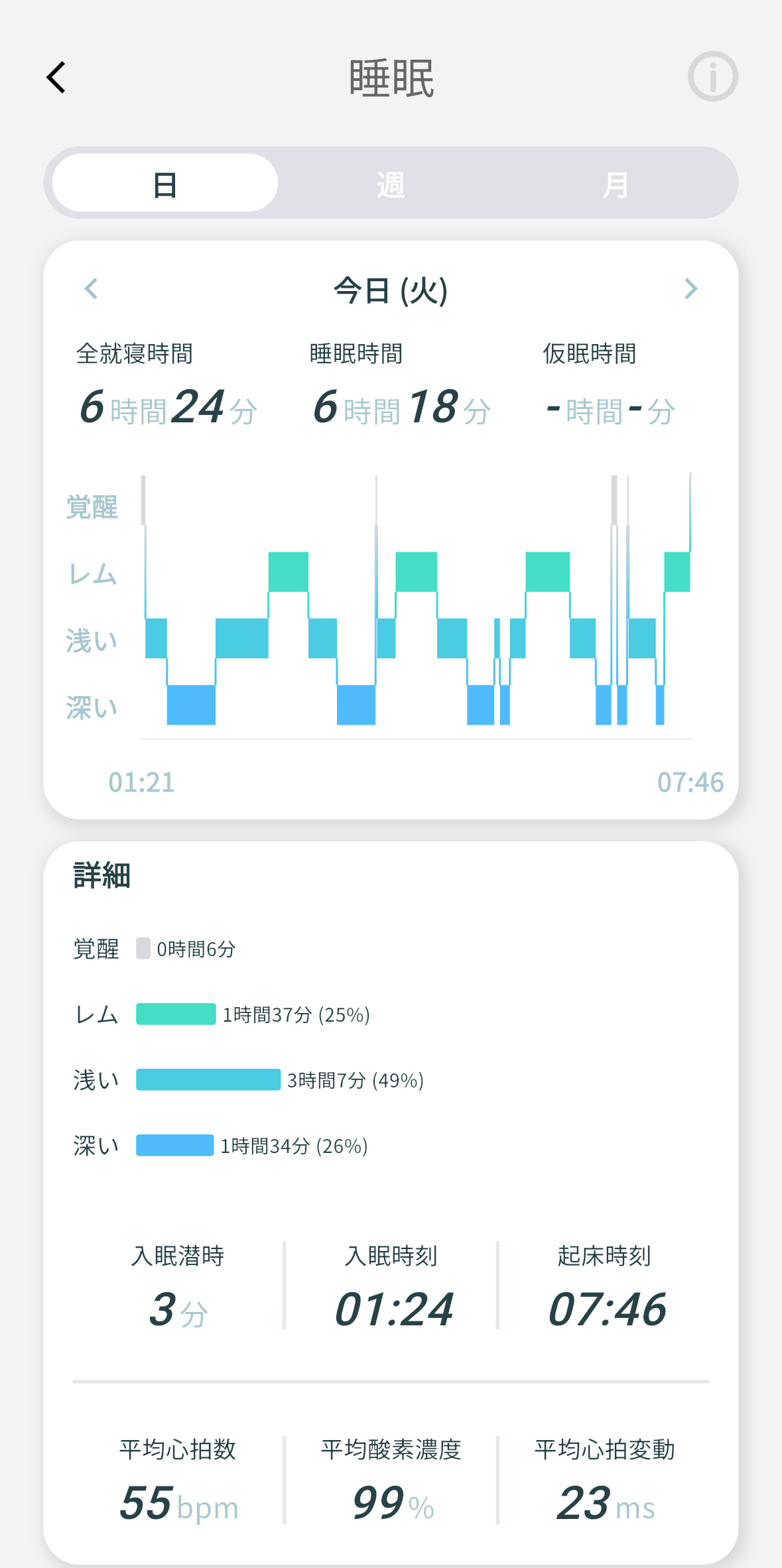The height and width of the screenshot is (1568, 782).
Task: Go to the previous day with the left chevron
Action: [91, 288]
